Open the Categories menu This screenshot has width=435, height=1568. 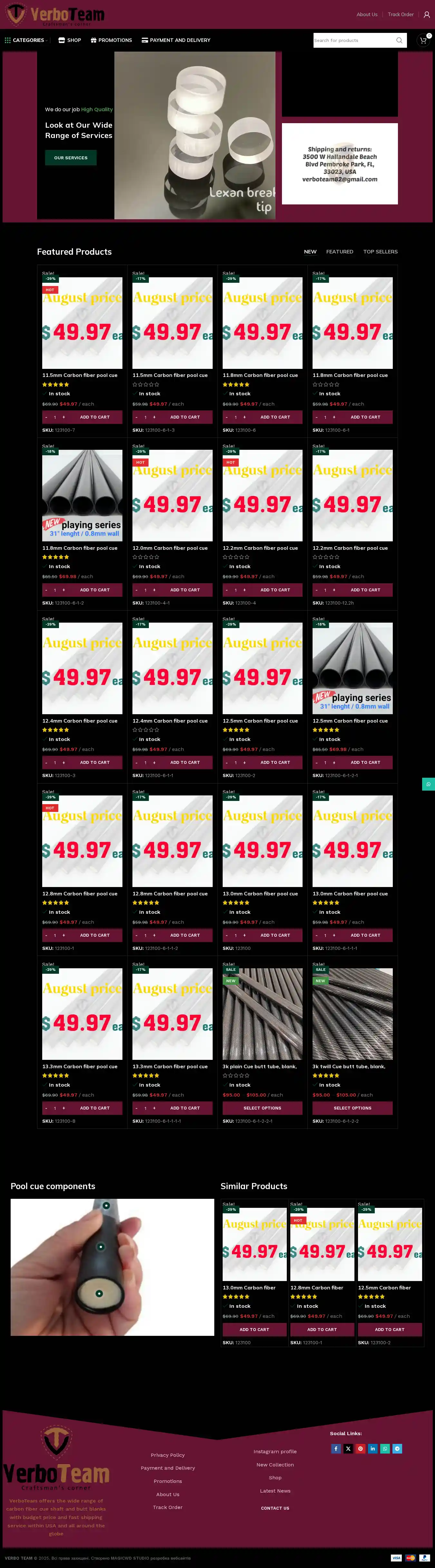pyautogui.click(x=25, y=40)
